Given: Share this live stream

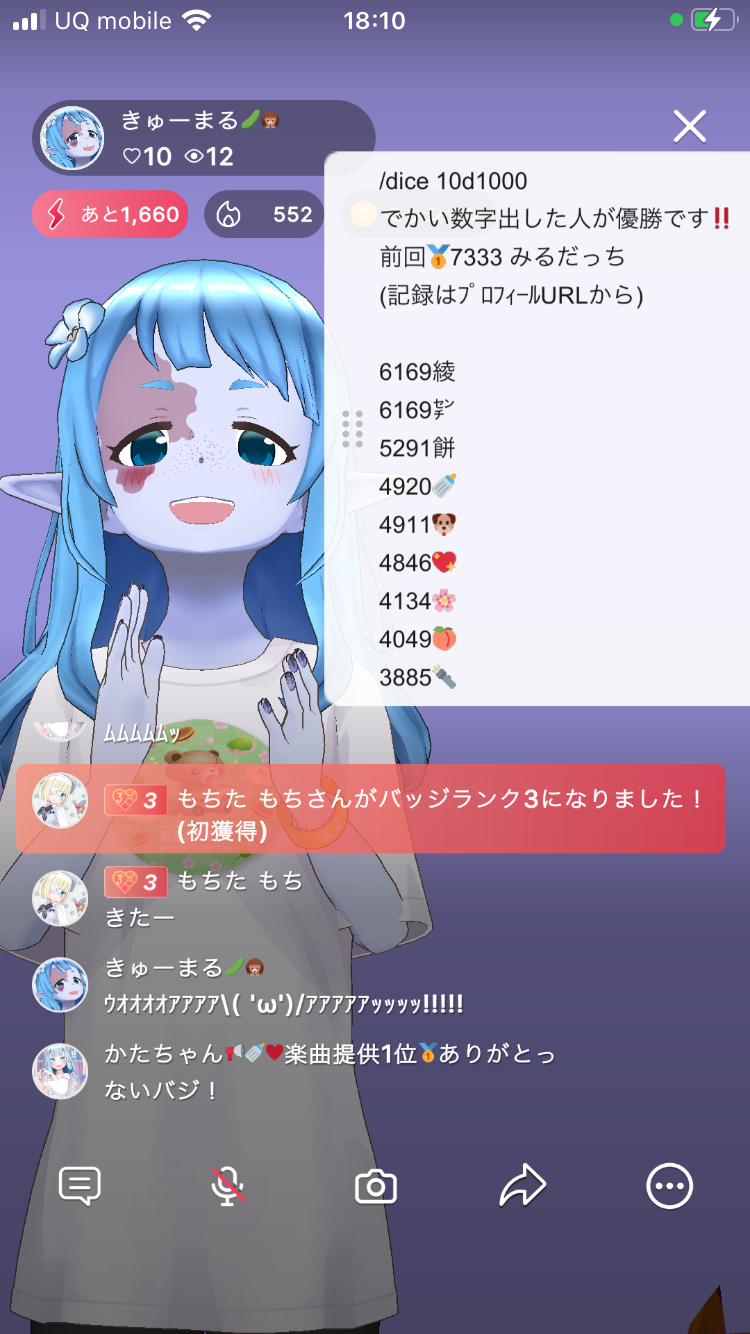Looking at the screenshot, I should point(522,1187).
